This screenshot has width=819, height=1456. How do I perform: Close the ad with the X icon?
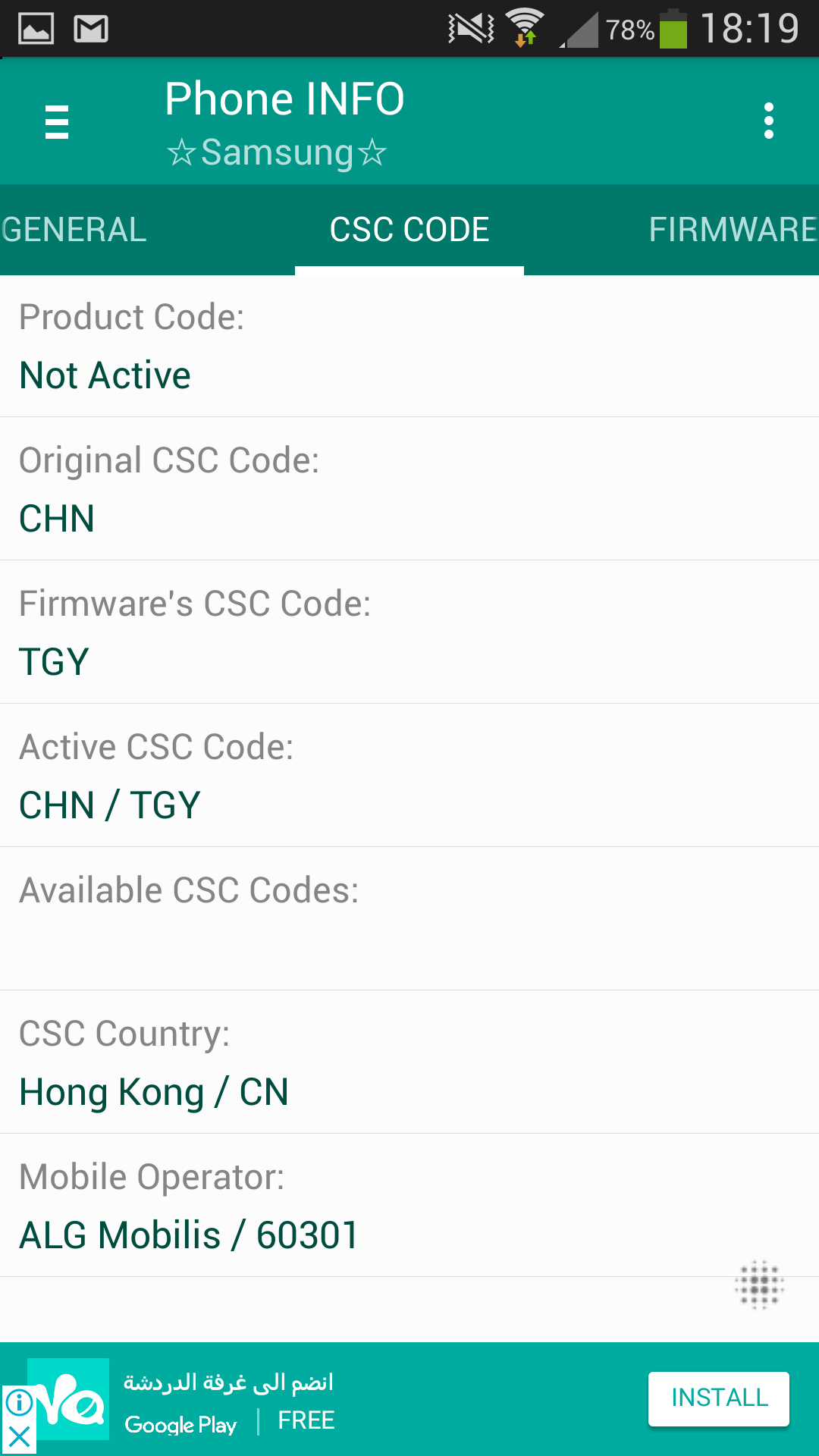point(19,1437)
